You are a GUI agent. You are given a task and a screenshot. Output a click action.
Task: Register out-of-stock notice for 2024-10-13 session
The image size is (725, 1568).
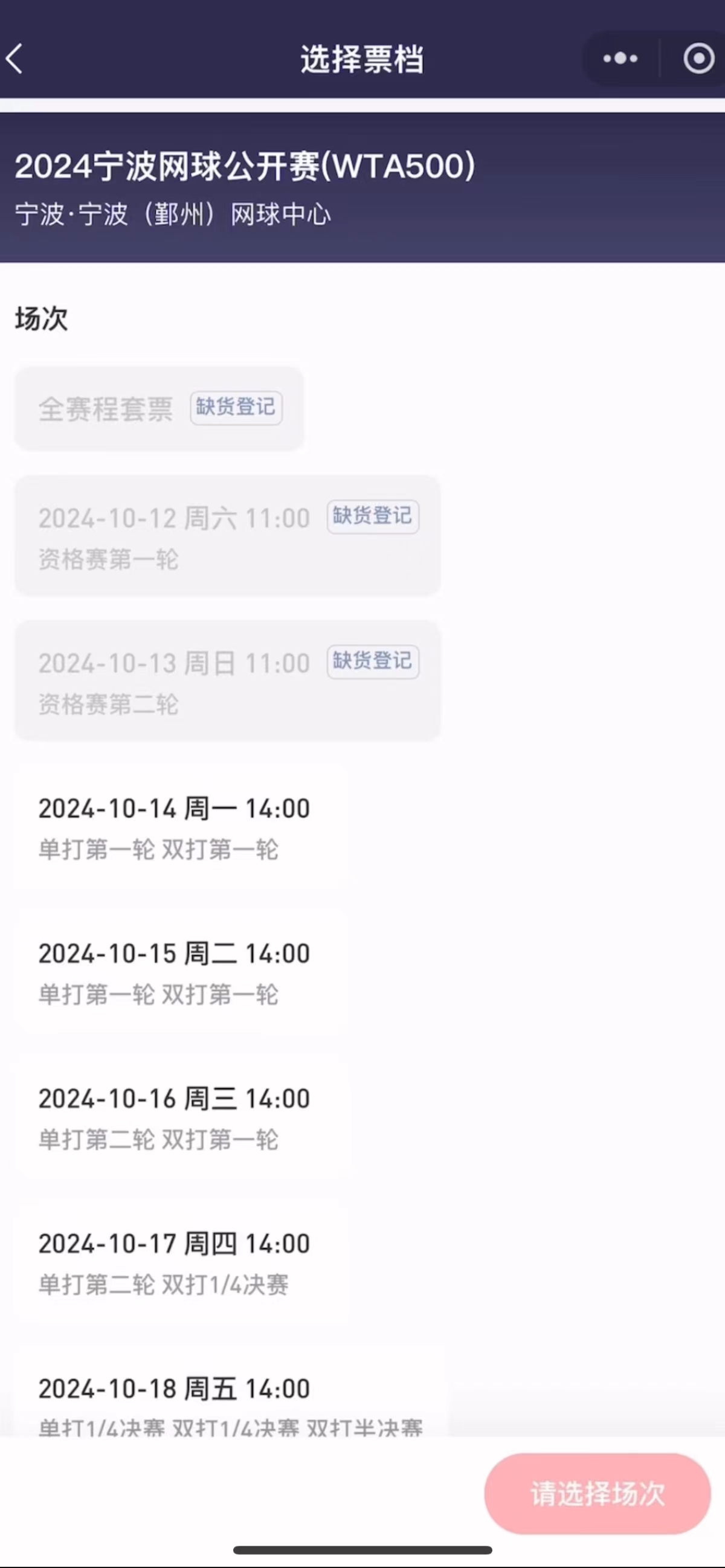(x=373, y=661)
